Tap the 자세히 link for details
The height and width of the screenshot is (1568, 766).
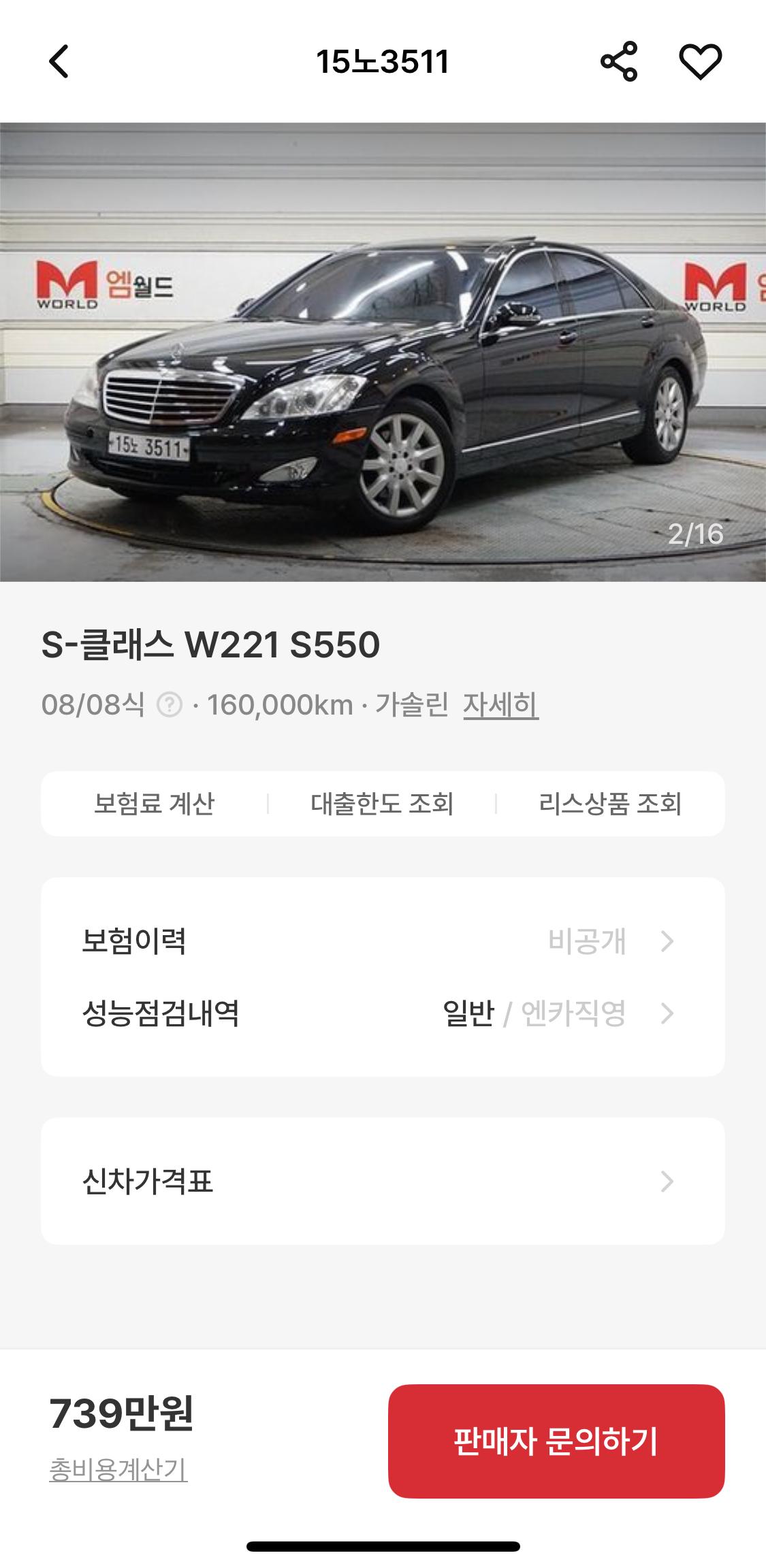coord(500,705)
